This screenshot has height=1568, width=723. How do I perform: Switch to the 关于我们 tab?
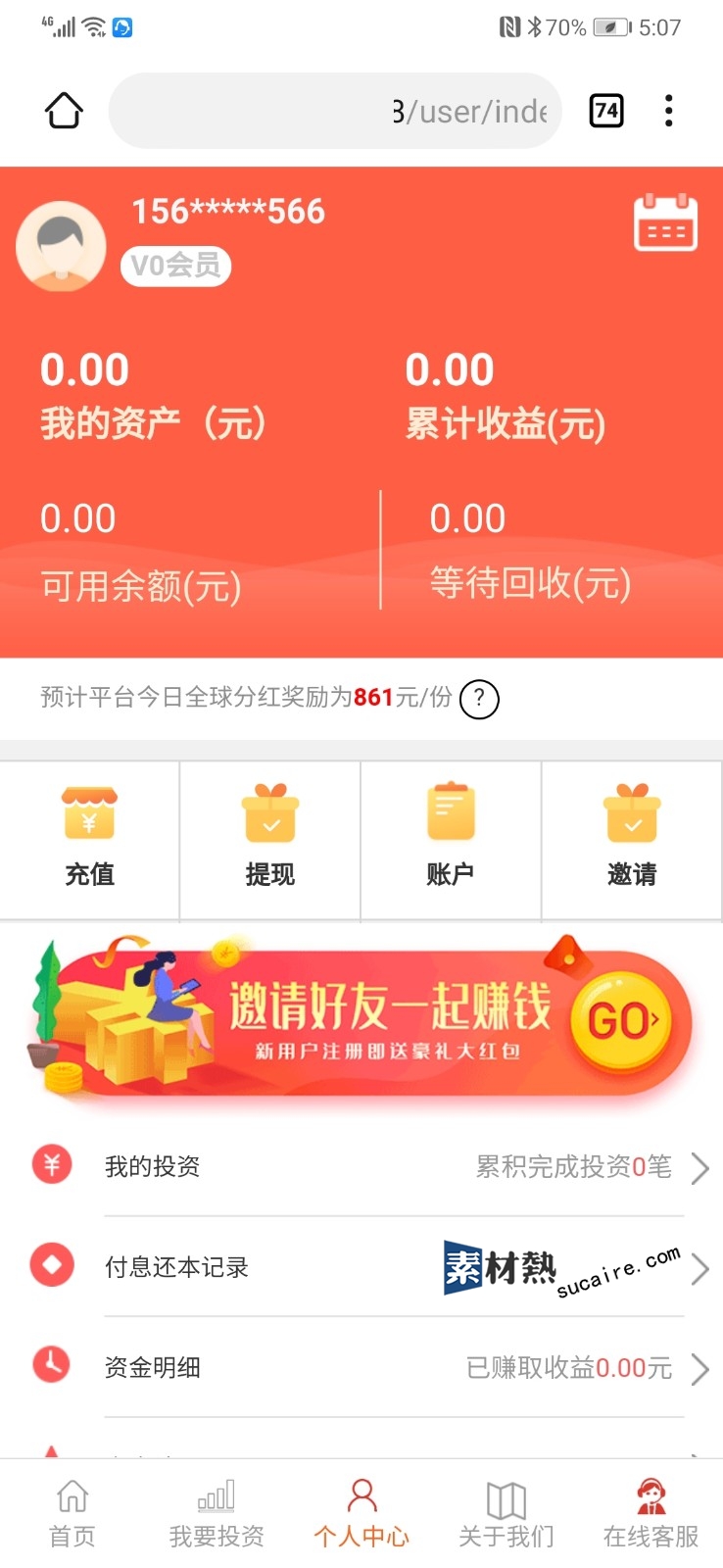coord(506,1514)
